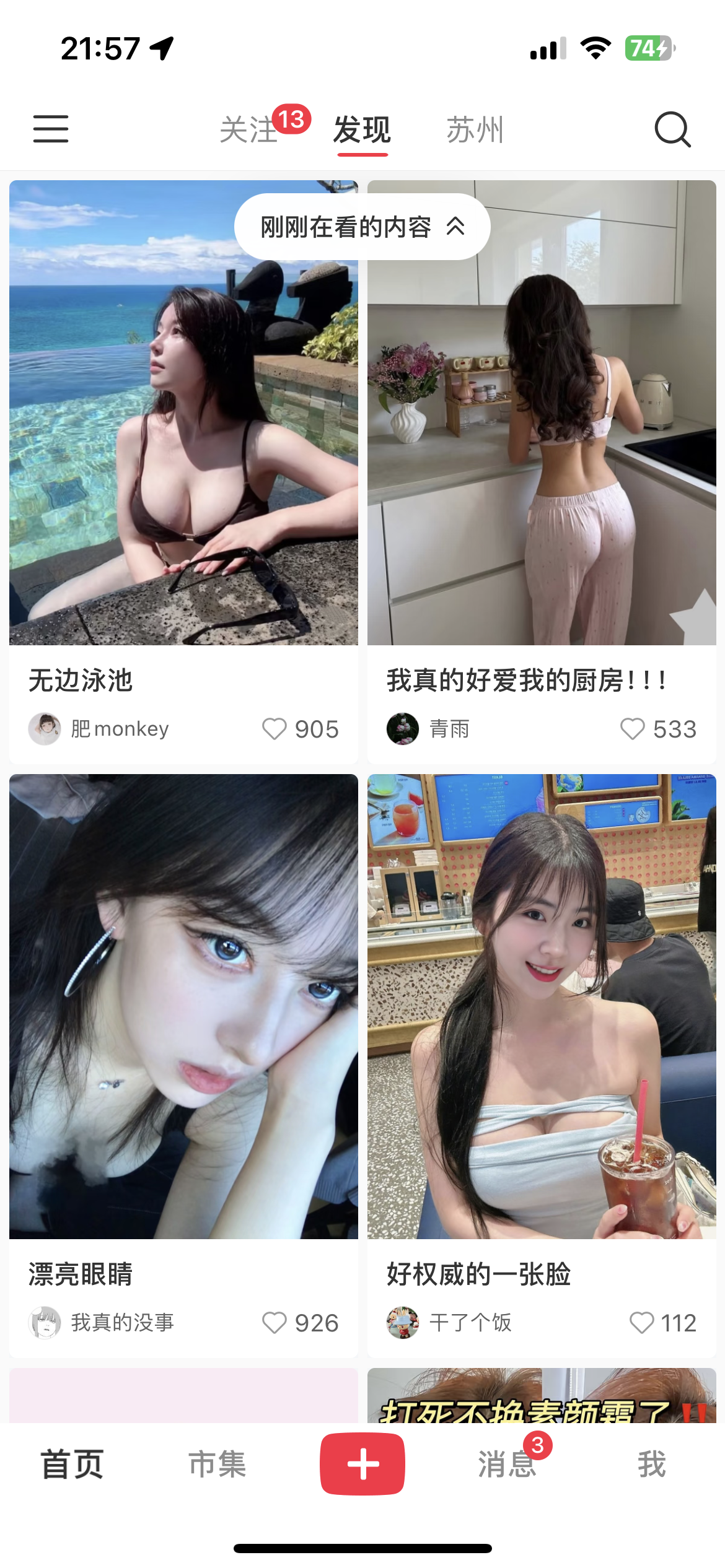The image size is (725, 1568).
Task: Like the 漂亮眼睛 post
Action: [275, 1323]
